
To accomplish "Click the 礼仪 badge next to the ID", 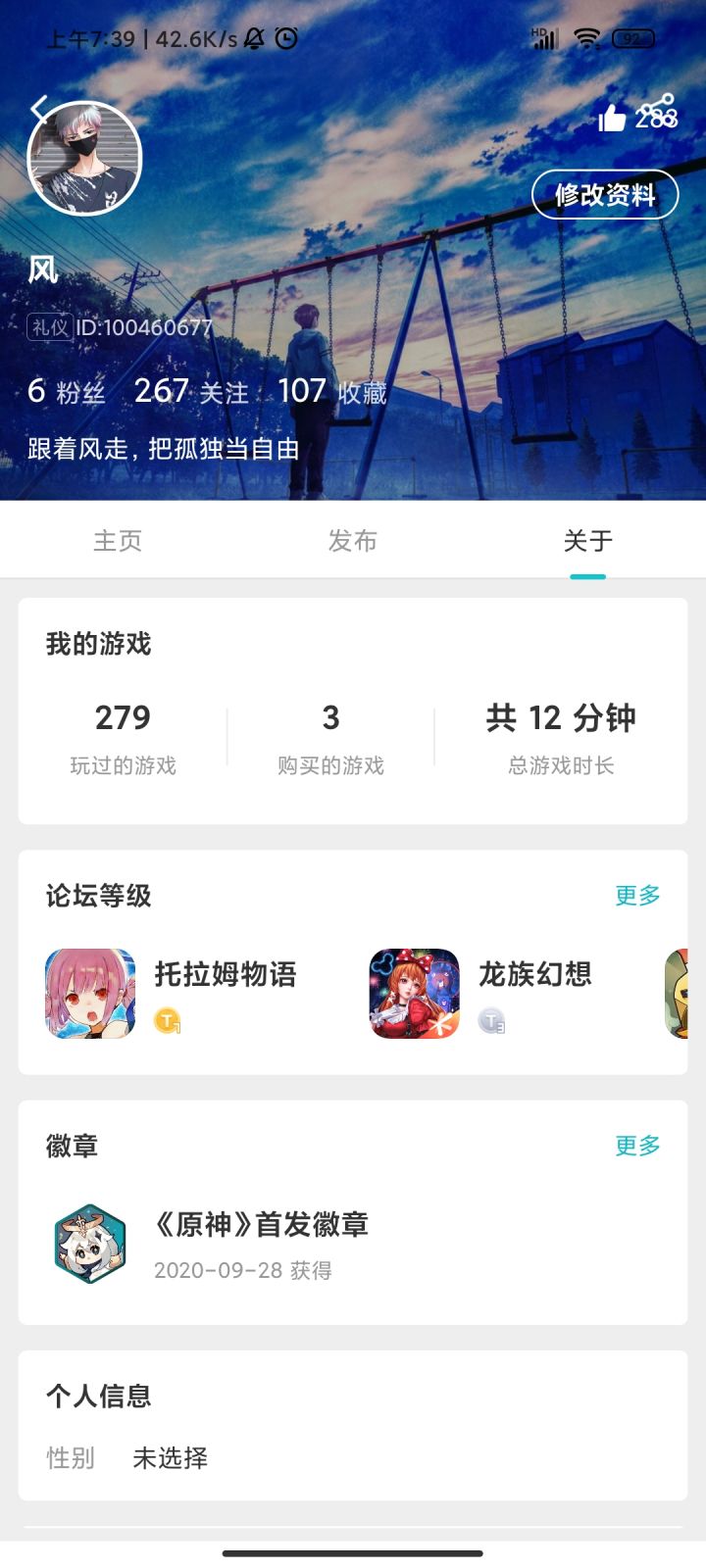I will (46, 330).
